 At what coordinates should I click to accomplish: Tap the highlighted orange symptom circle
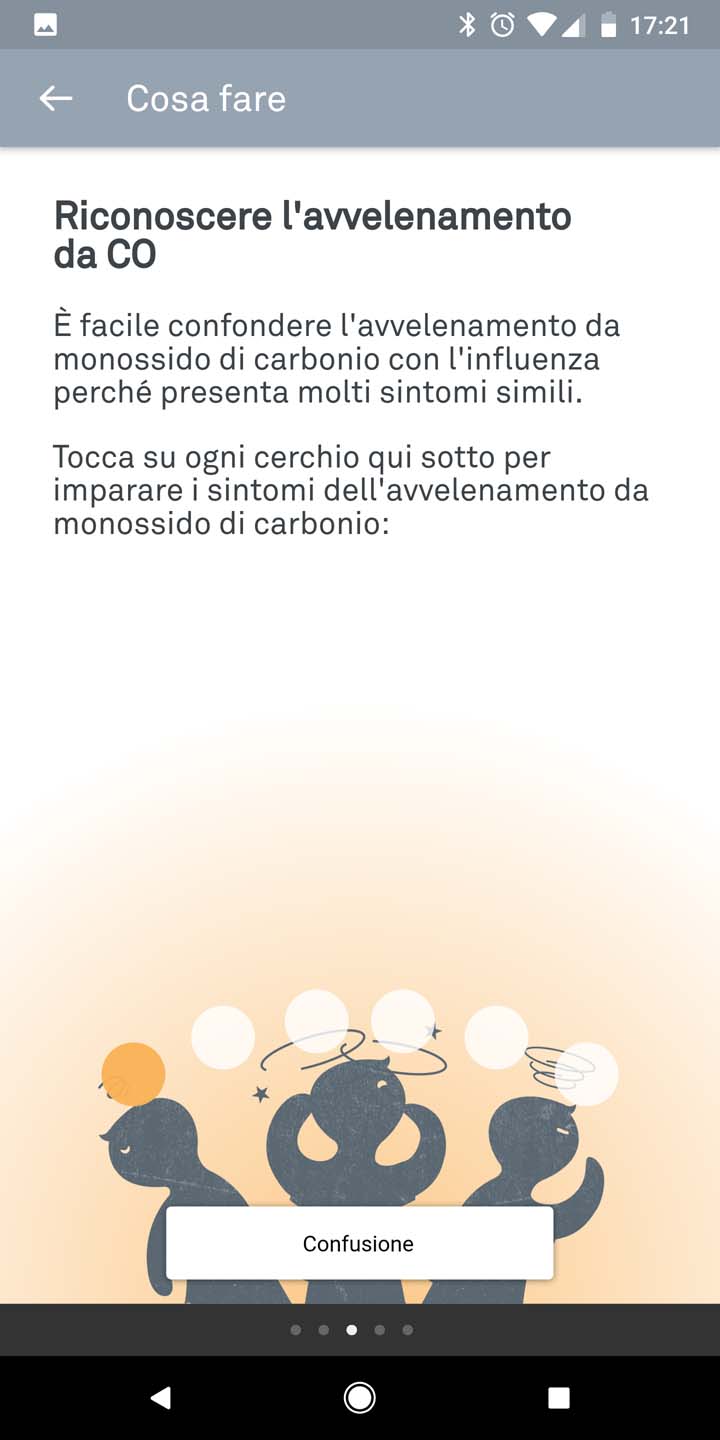(x=133, y=1074)
